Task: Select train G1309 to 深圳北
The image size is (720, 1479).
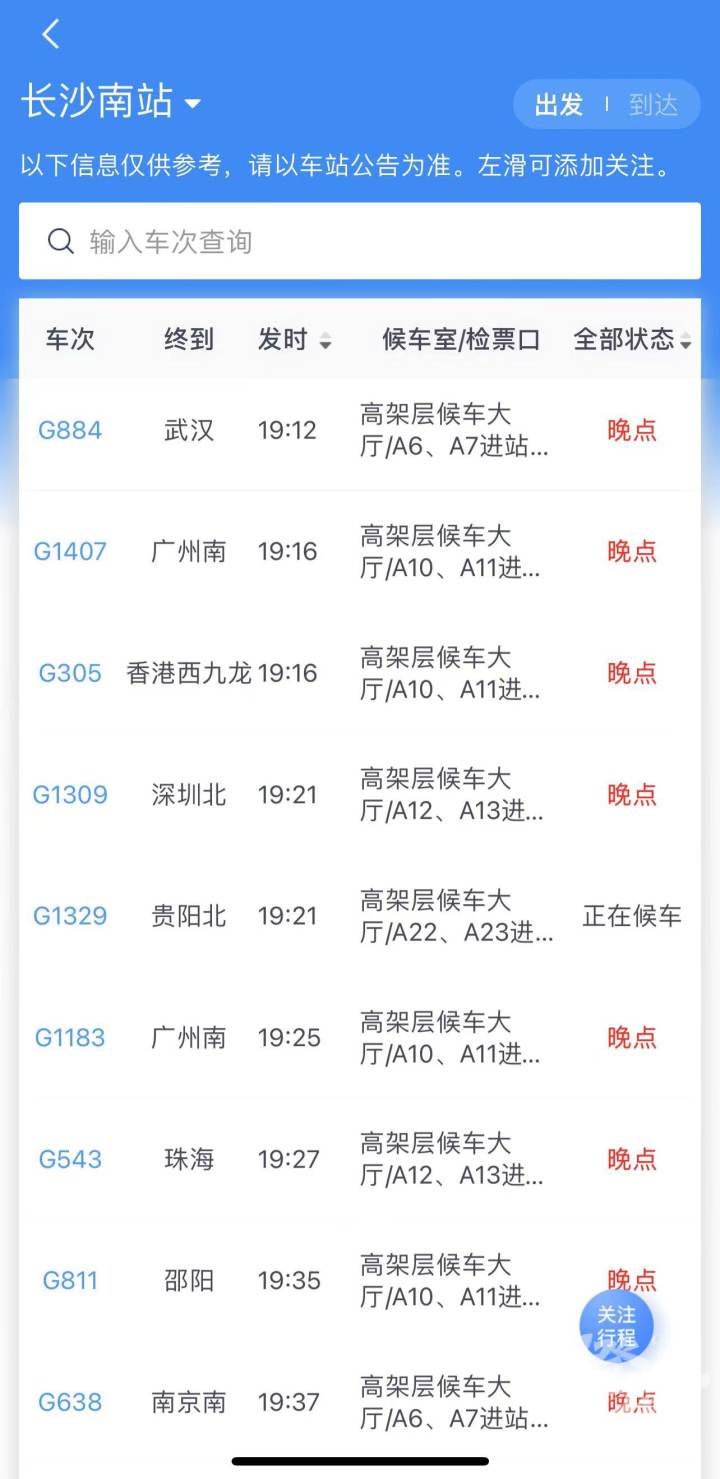Action: [70, 795]
